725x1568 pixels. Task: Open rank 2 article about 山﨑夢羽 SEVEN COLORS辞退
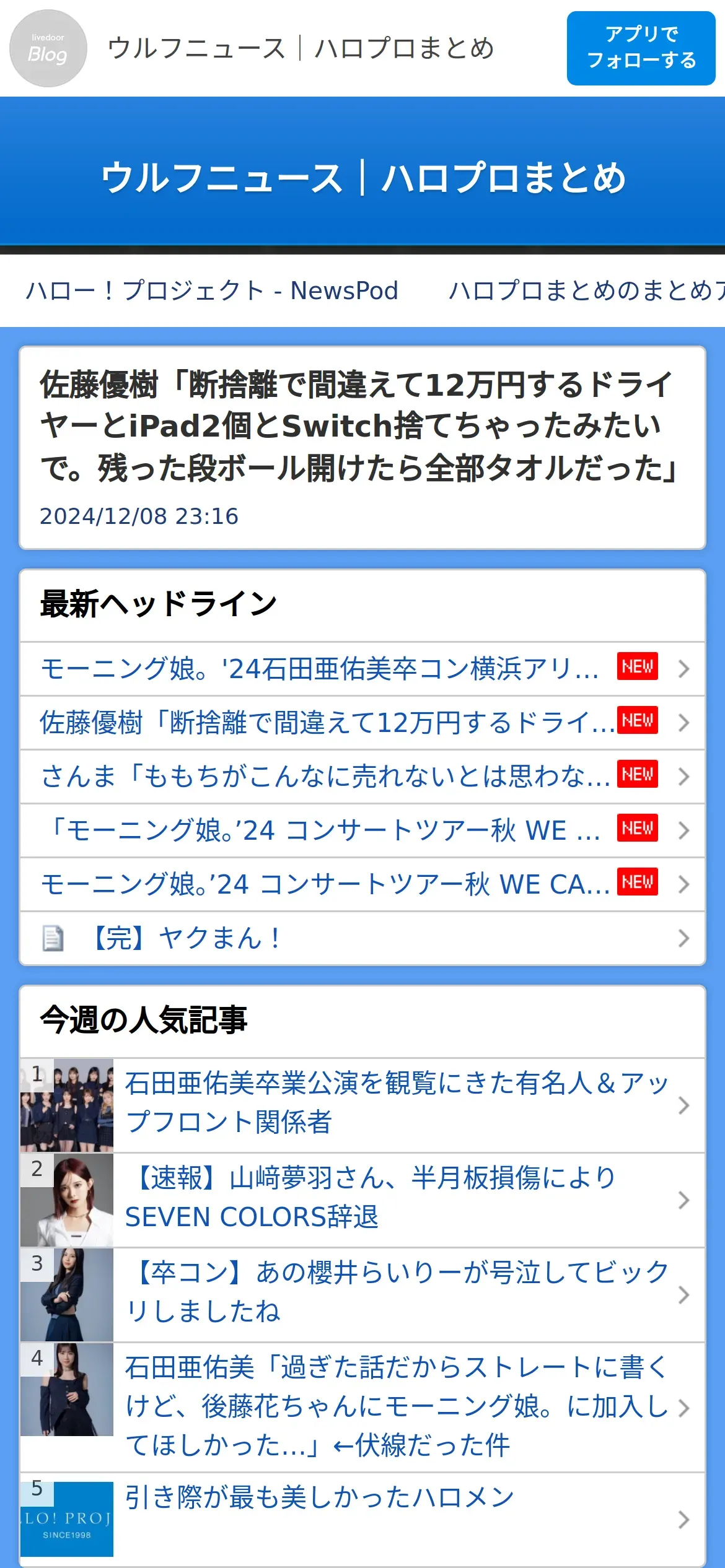pos(362,1200)
